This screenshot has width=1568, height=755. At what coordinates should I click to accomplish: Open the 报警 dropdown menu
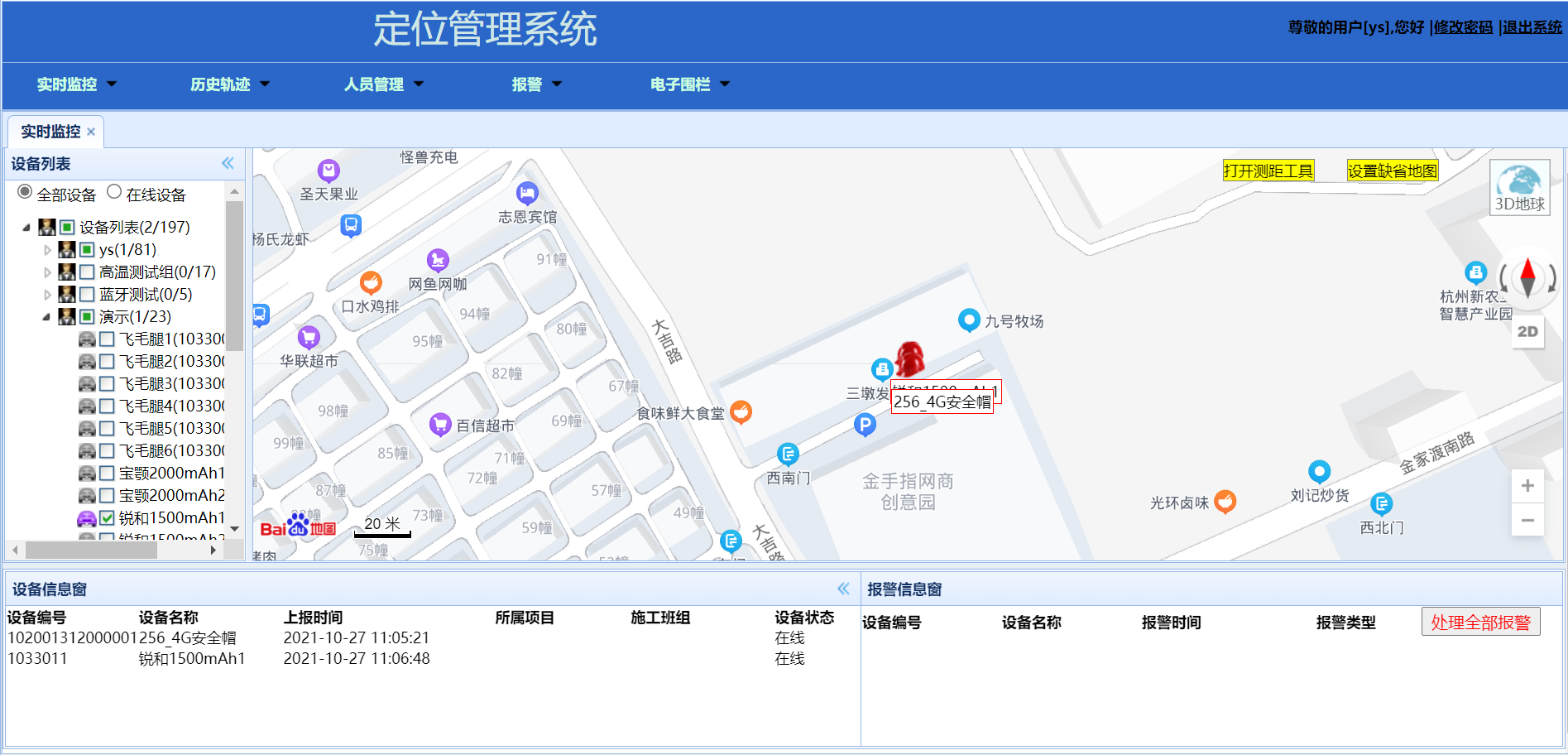click(535, 84)
